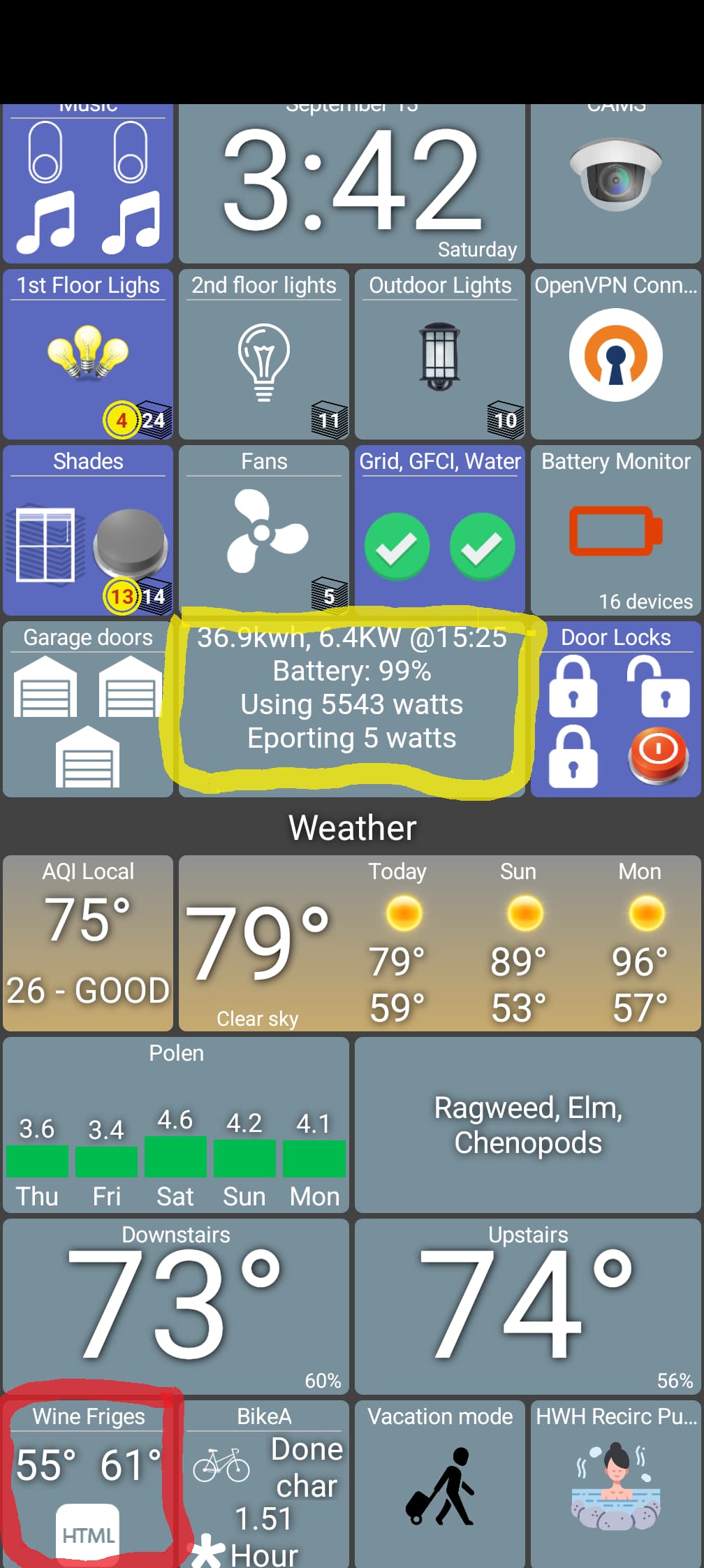Open the Grid, GFCI, Water tile
The height and width of the screenshot is (1568, 704).
click(x=439, y=530)
